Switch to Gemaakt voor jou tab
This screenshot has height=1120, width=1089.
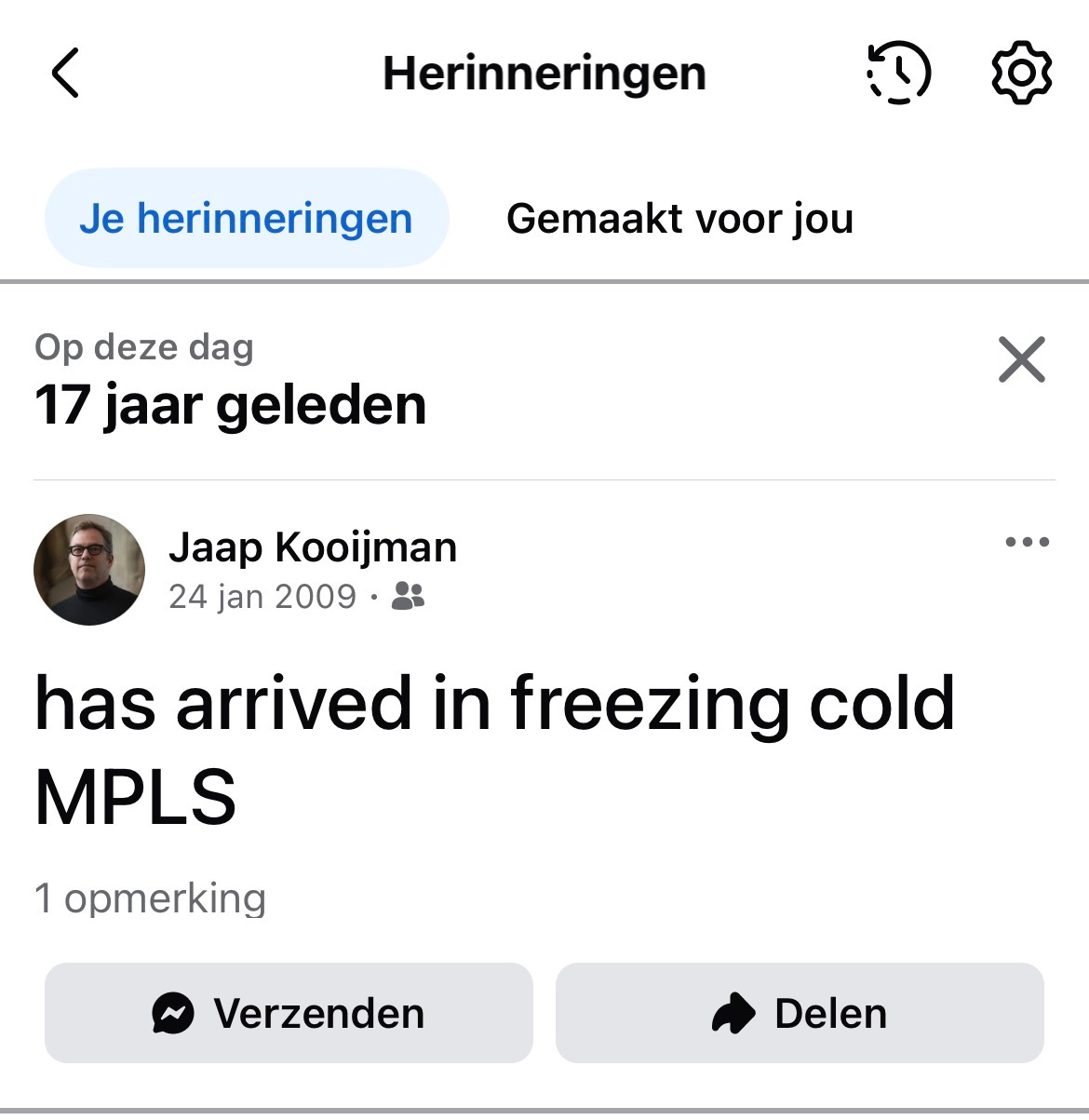click(x=679, y=219)
